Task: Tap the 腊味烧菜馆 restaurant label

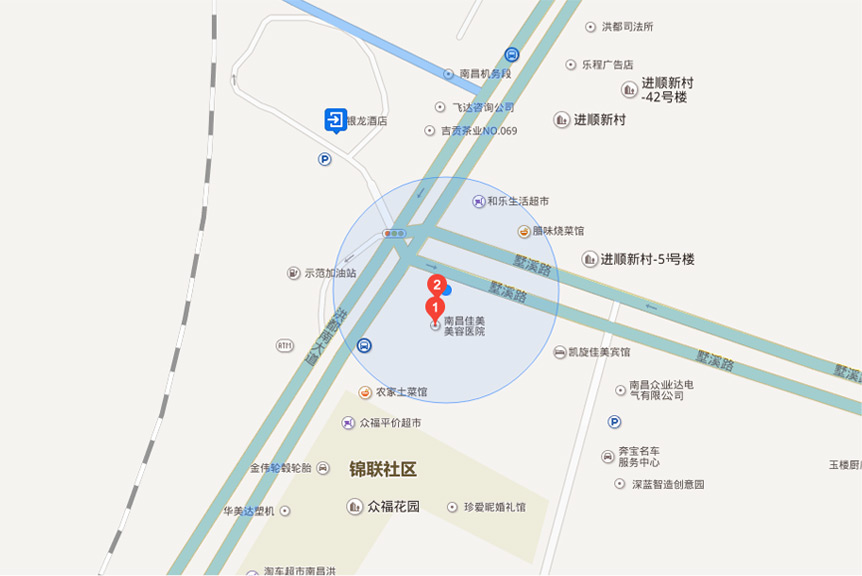Action: click(x=558, y=231)
